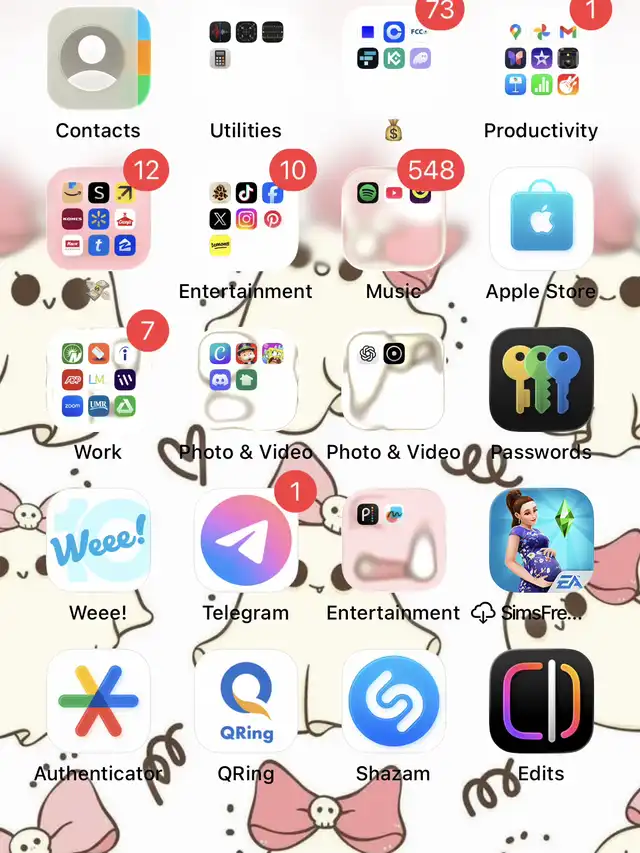Open Telegram

pyautogui.click(x=246, y=540)
